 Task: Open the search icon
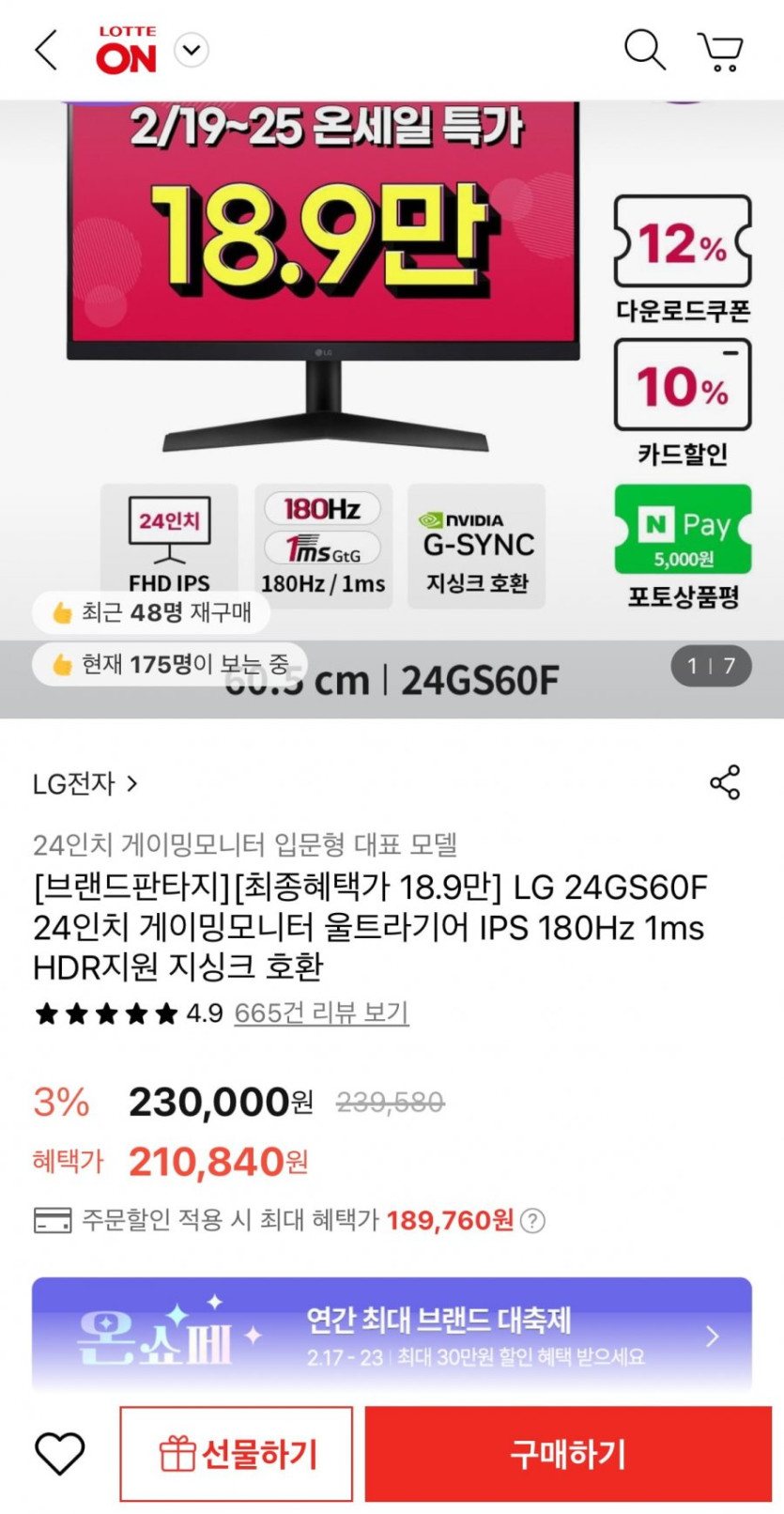(644, 50)
